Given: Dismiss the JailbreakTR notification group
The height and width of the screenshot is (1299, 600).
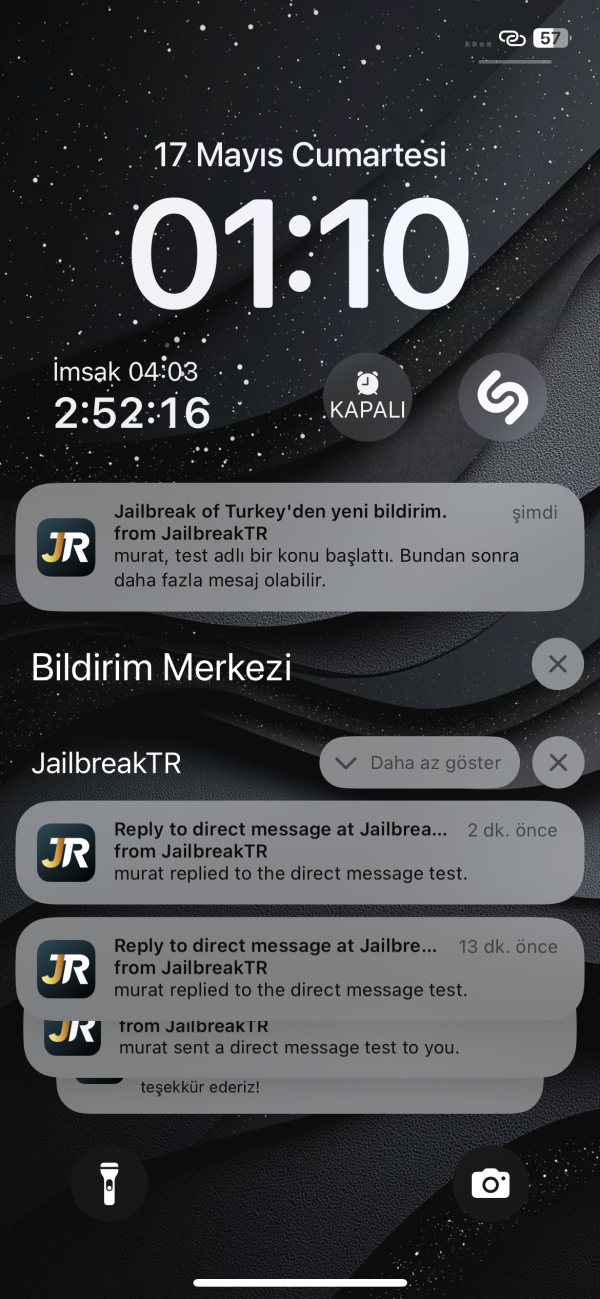Looking at the screenshot, I should (x=557, y=763).
